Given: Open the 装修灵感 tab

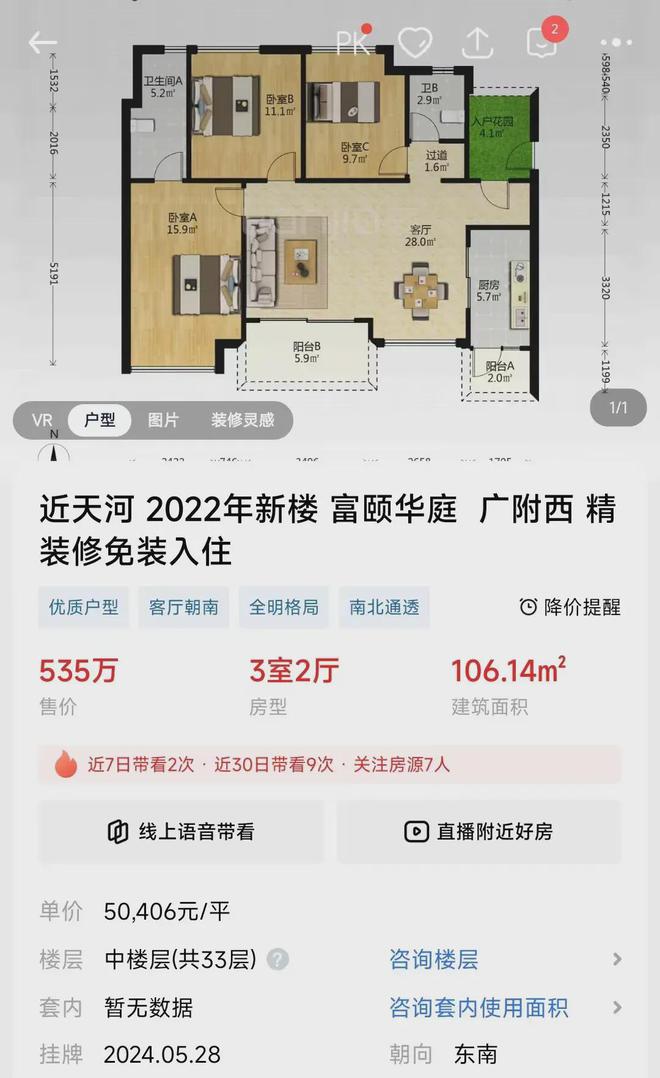Looking at the screenshot, I should click(243, 419).
